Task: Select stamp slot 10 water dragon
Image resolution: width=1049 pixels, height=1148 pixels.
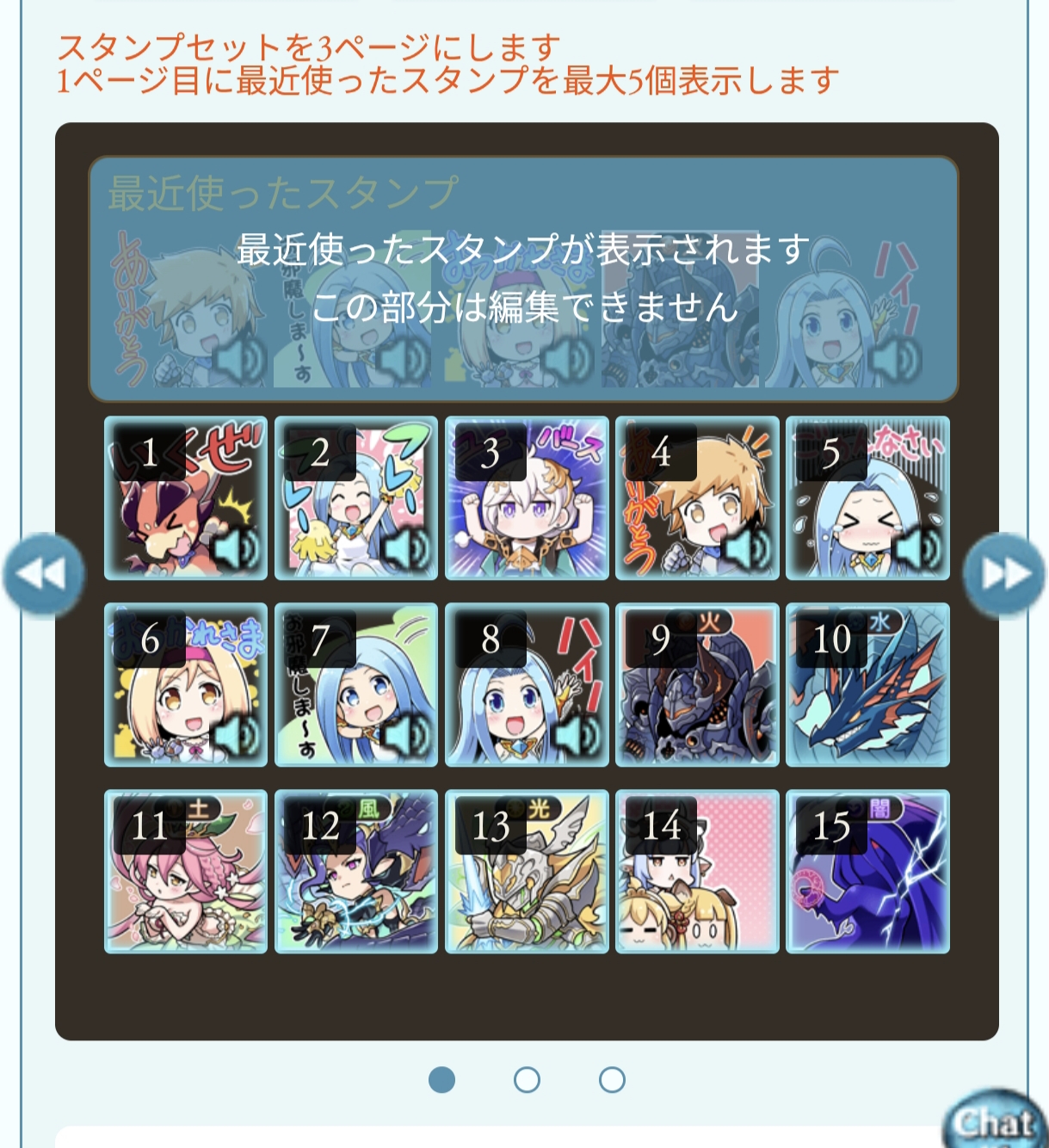Action: pyautogui.click(x=867, y=685)
